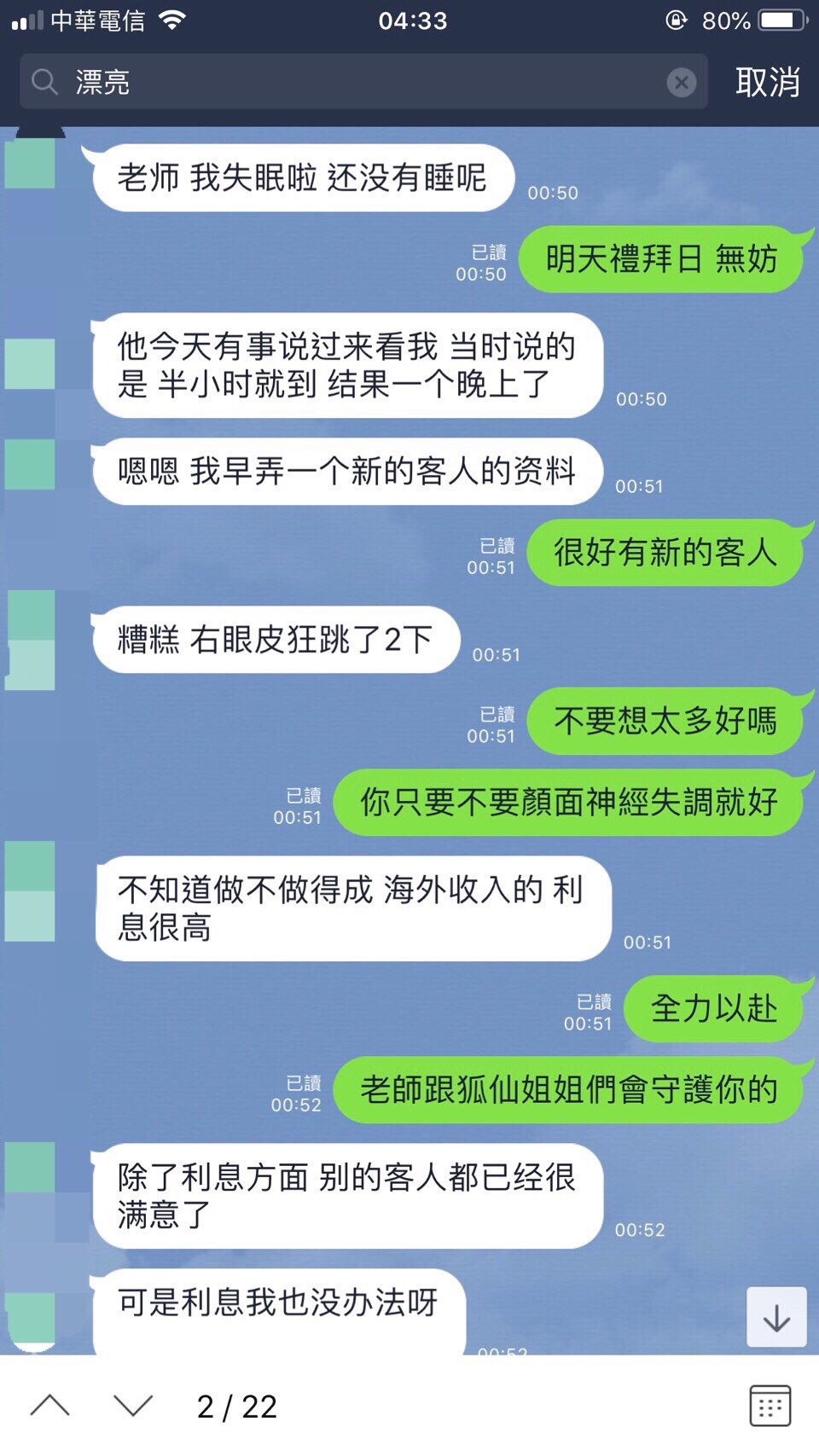Go to next search result
Viewport: 819px width, 1456px height.
pos(133,1406)
